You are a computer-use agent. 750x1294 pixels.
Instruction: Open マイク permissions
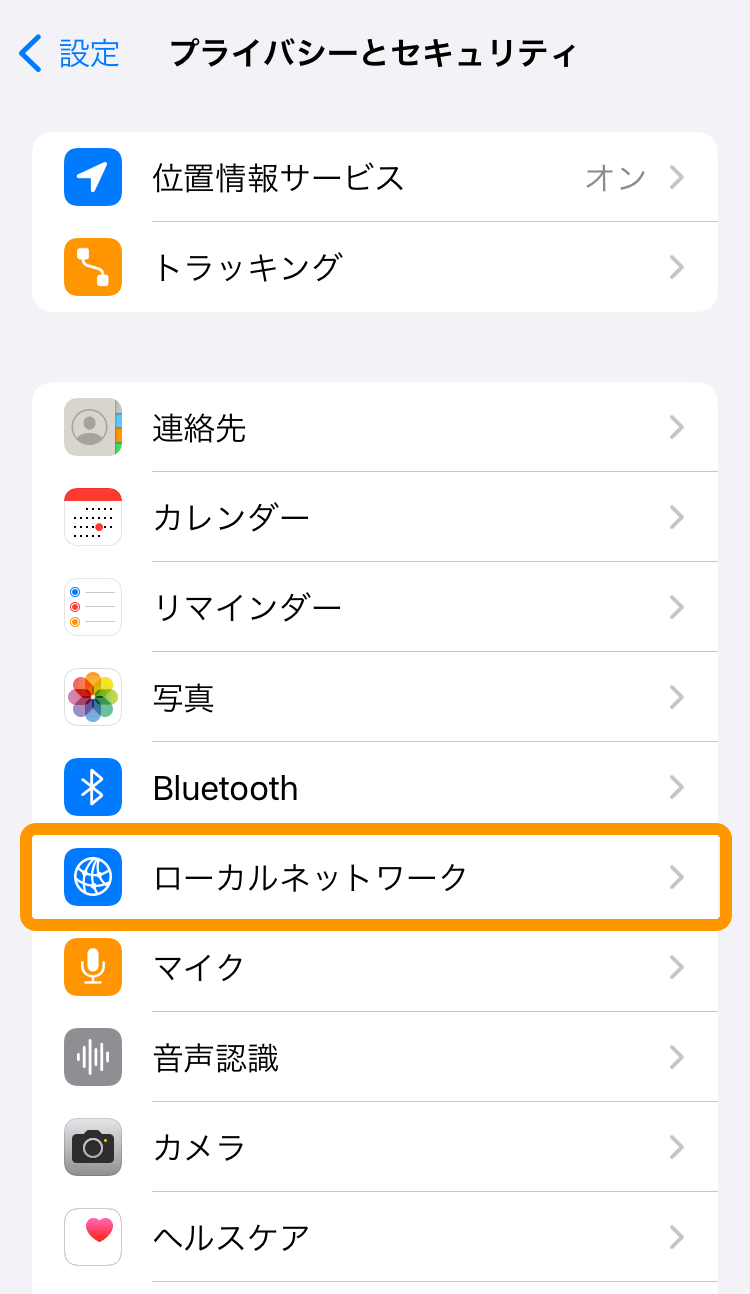375,967
